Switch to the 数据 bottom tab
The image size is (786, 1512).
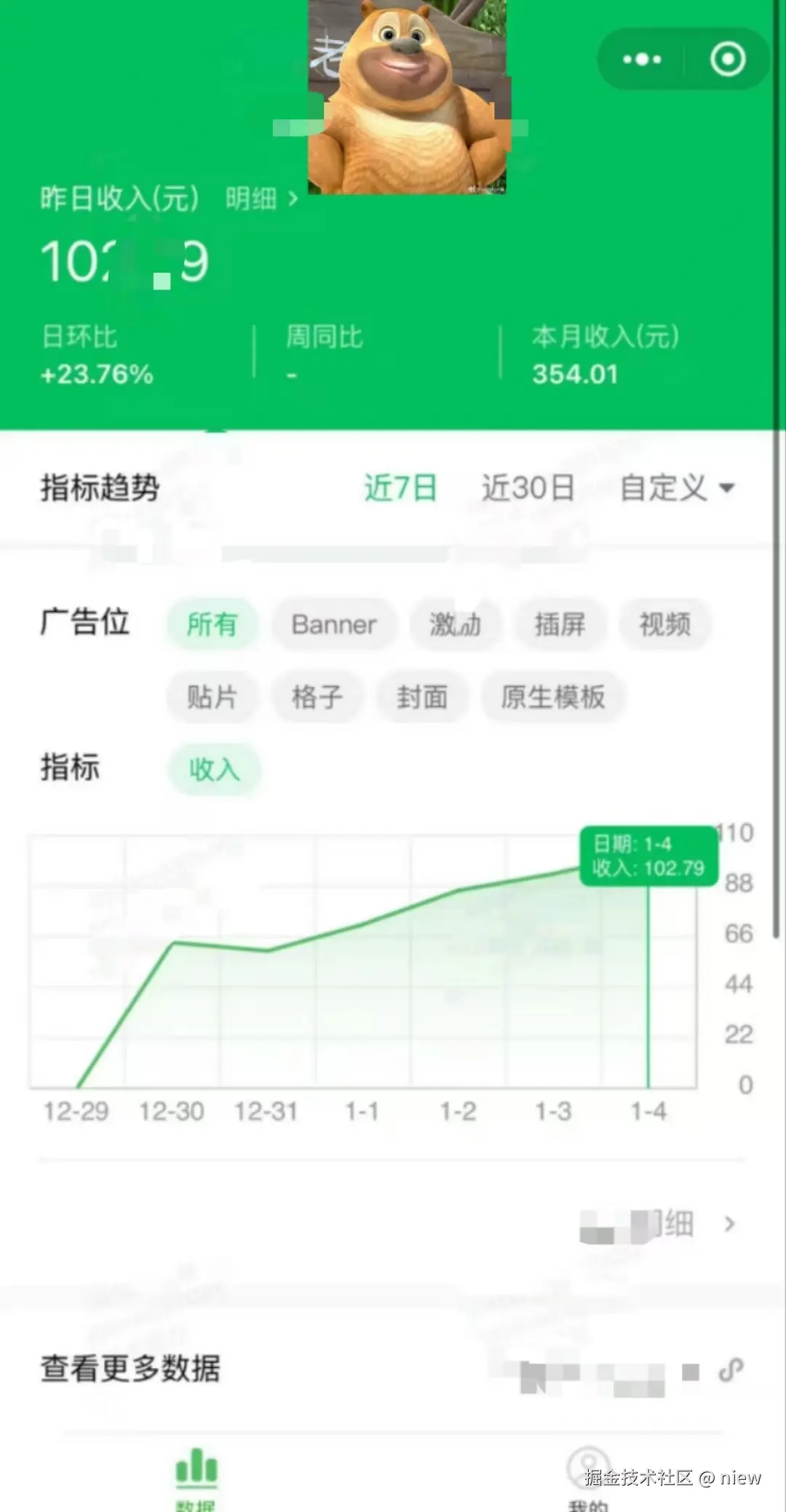[196, 1477]
